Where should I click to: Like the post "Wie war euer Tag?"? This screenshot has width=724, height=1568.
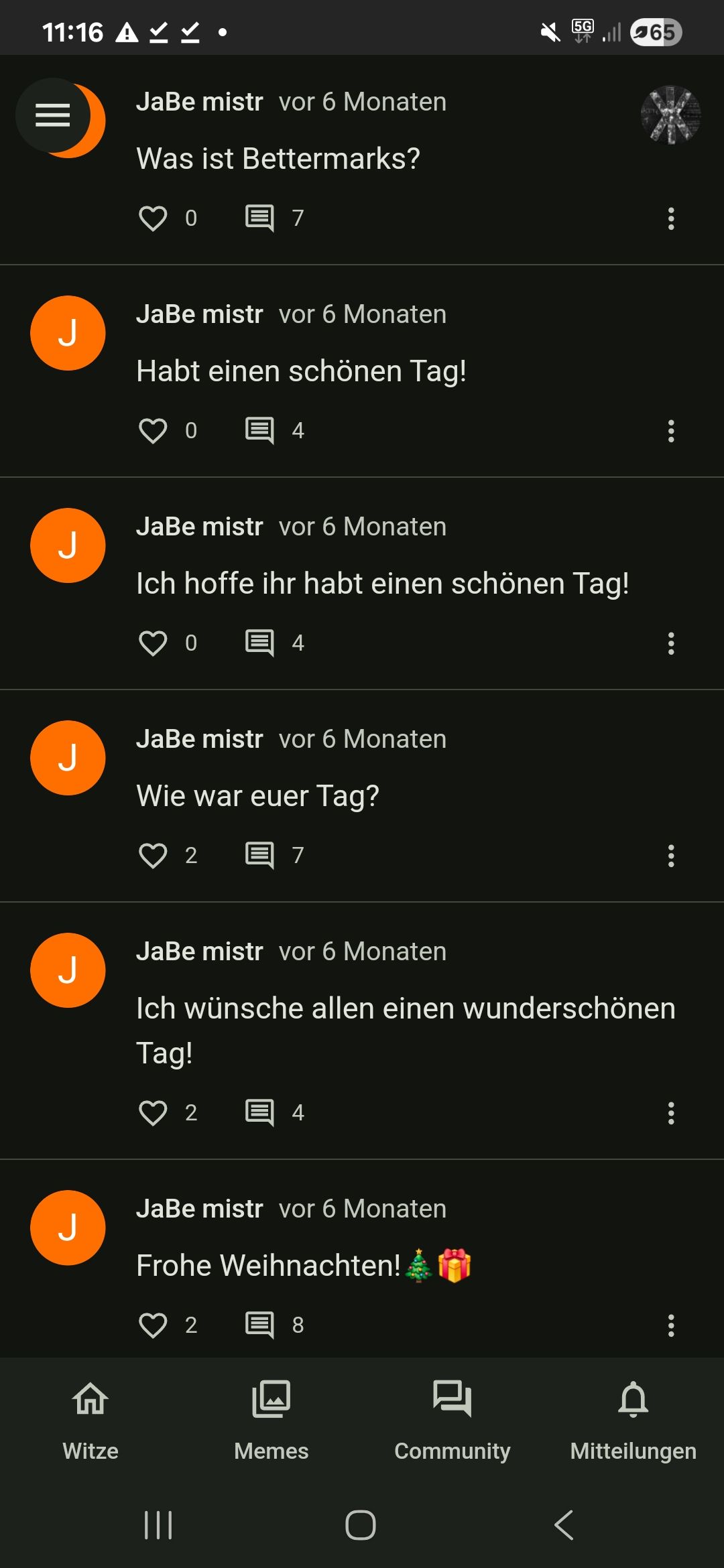153,856
